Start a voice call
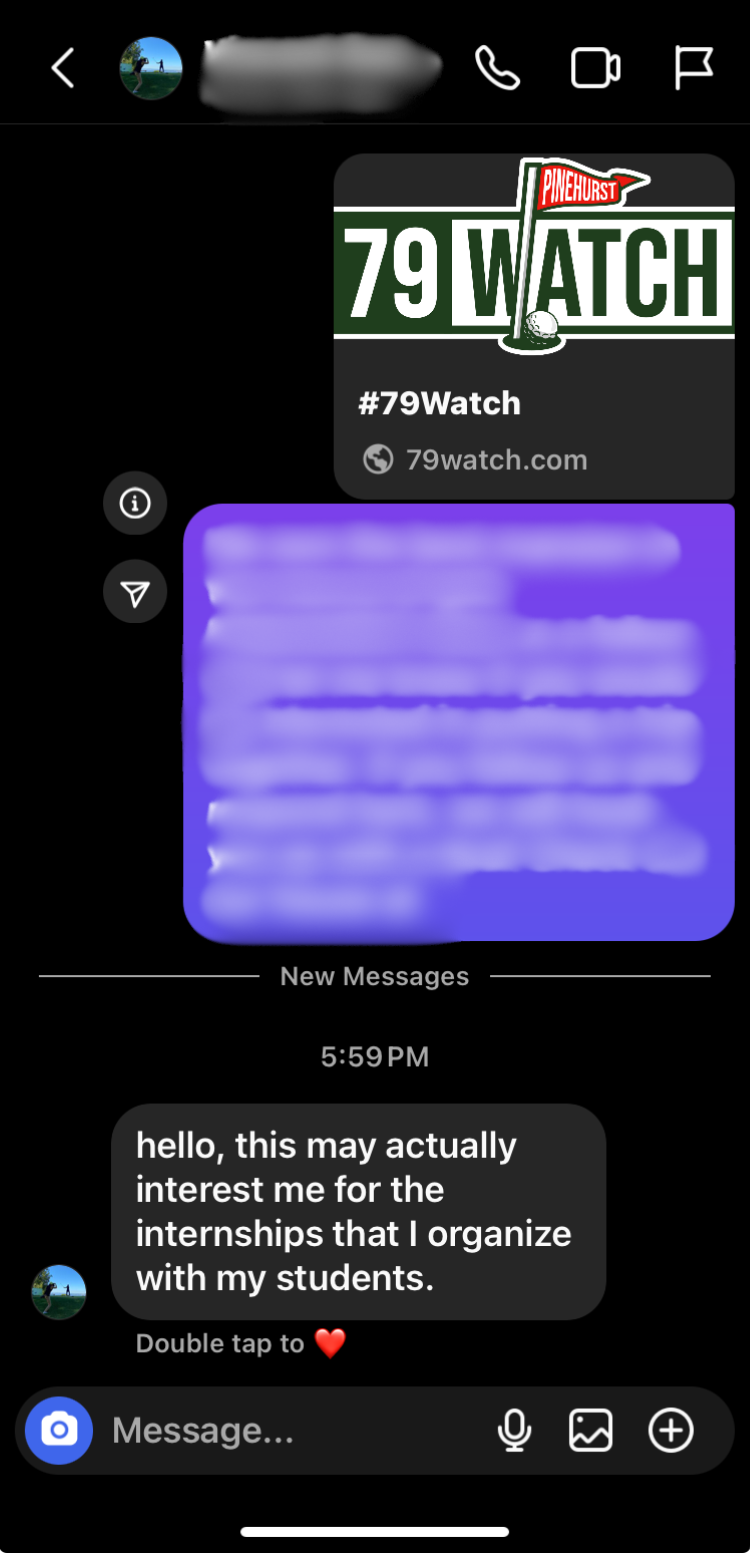 [497, 68]
